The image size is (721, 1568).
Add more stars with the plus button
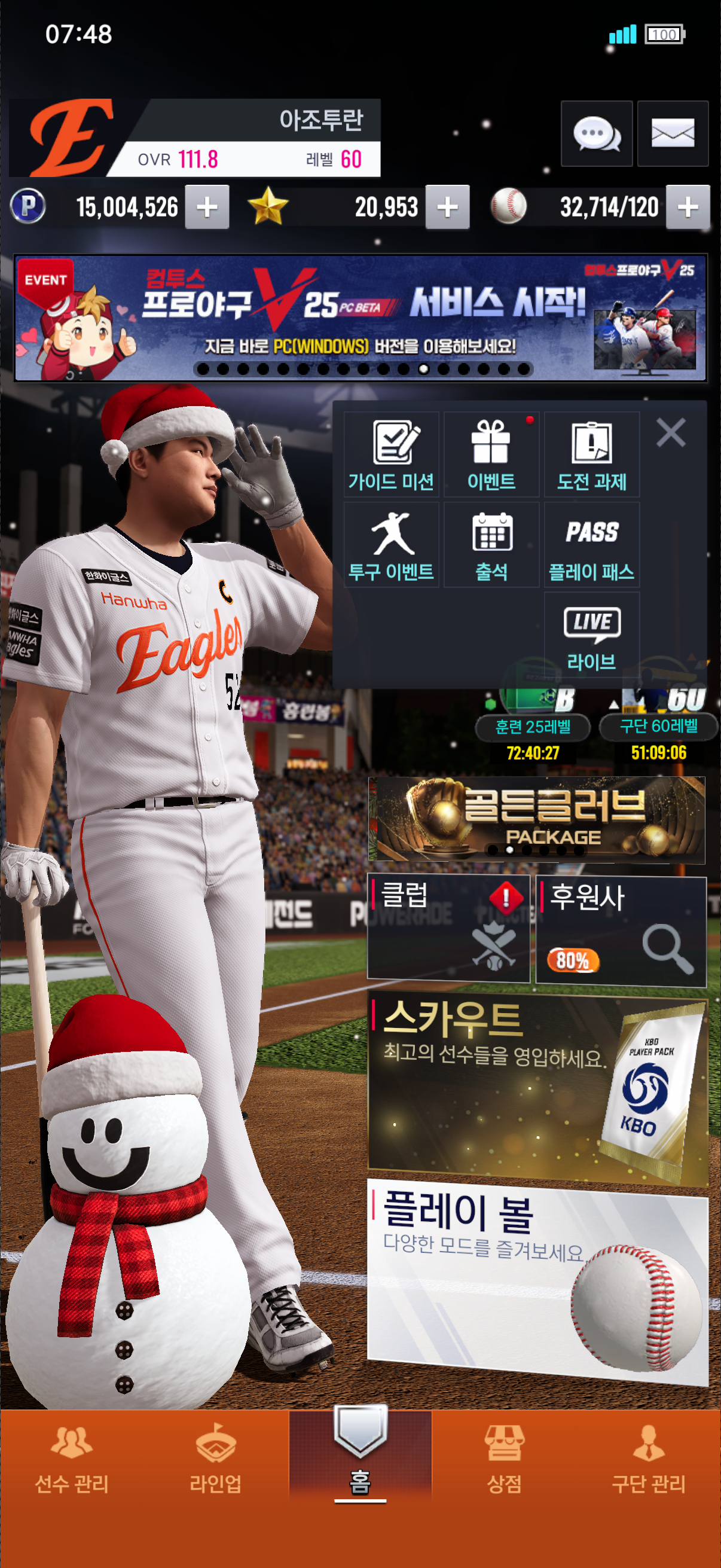point(447,208)
